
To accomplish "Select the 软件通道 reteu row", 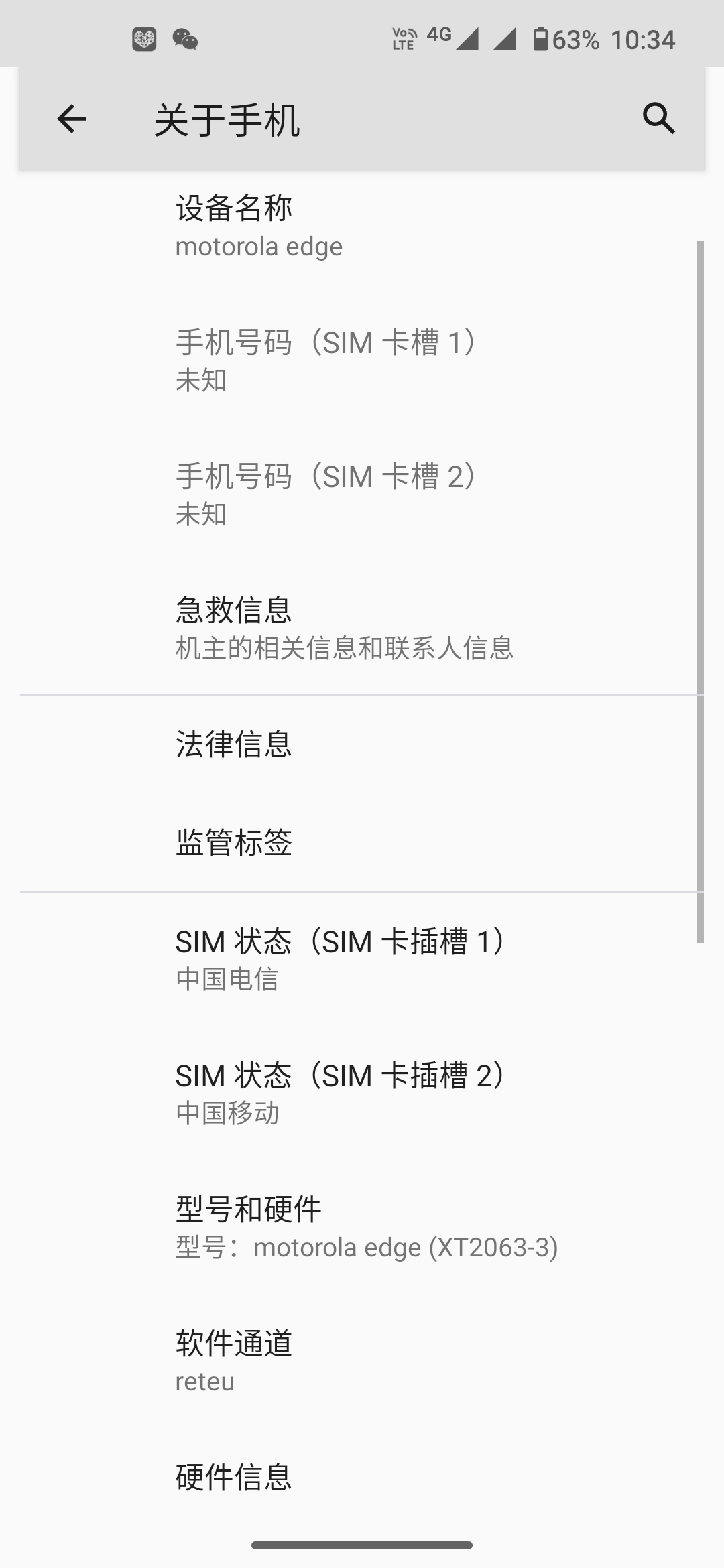I will point(362,1361).
